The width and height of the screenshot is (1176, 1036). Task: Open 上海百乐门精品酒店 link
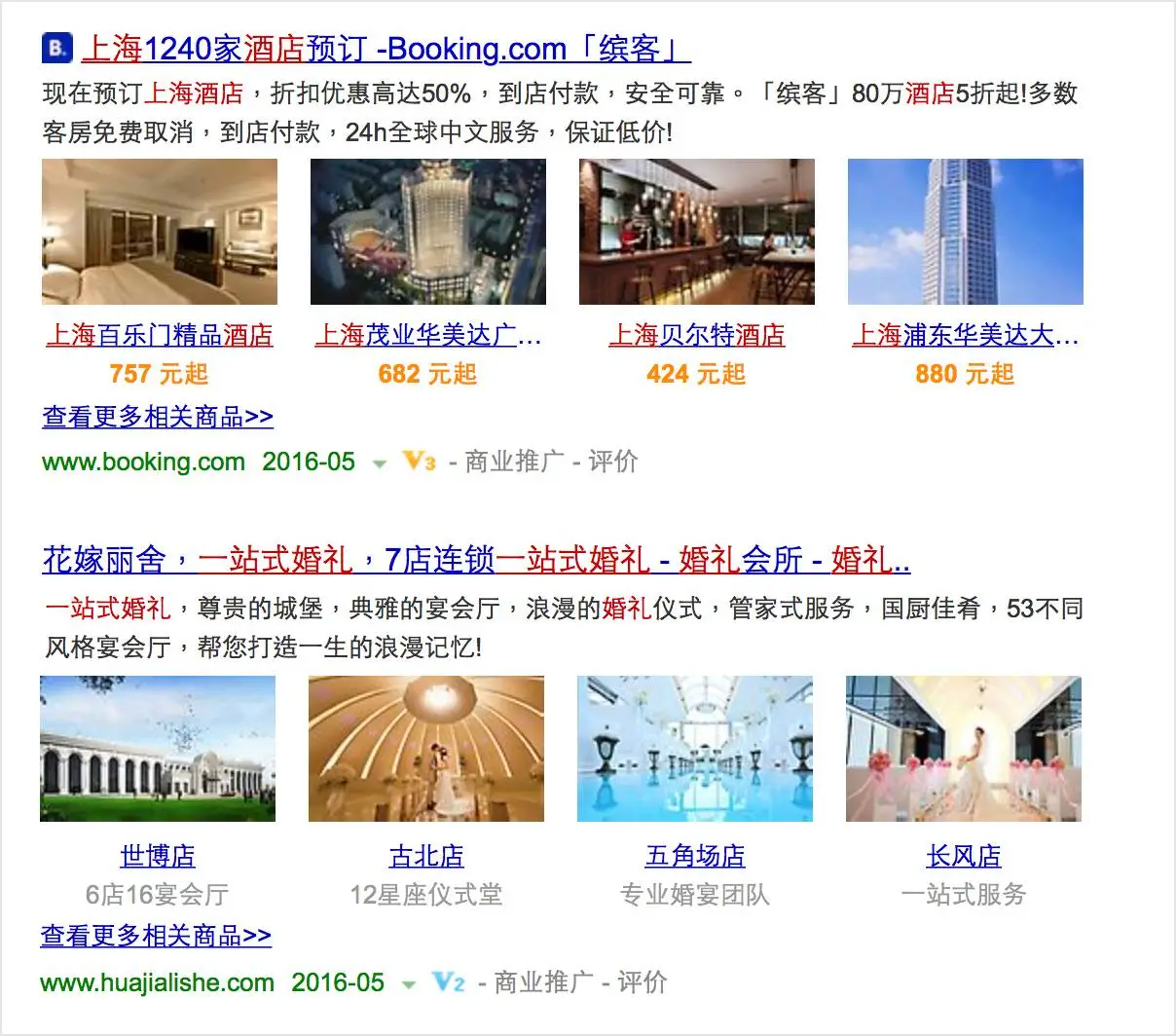160,336
